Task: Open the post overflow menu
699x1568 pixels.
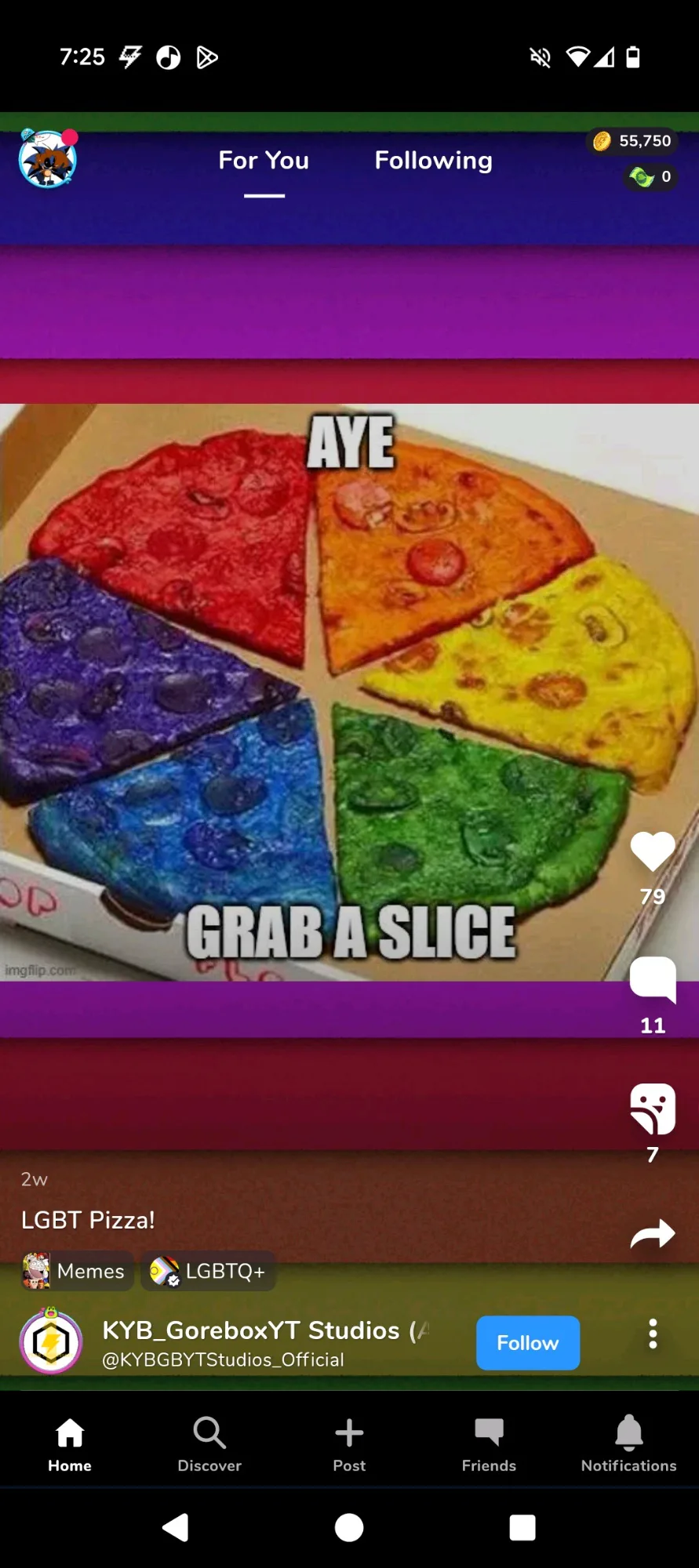Action: (x=652, y=1334)
